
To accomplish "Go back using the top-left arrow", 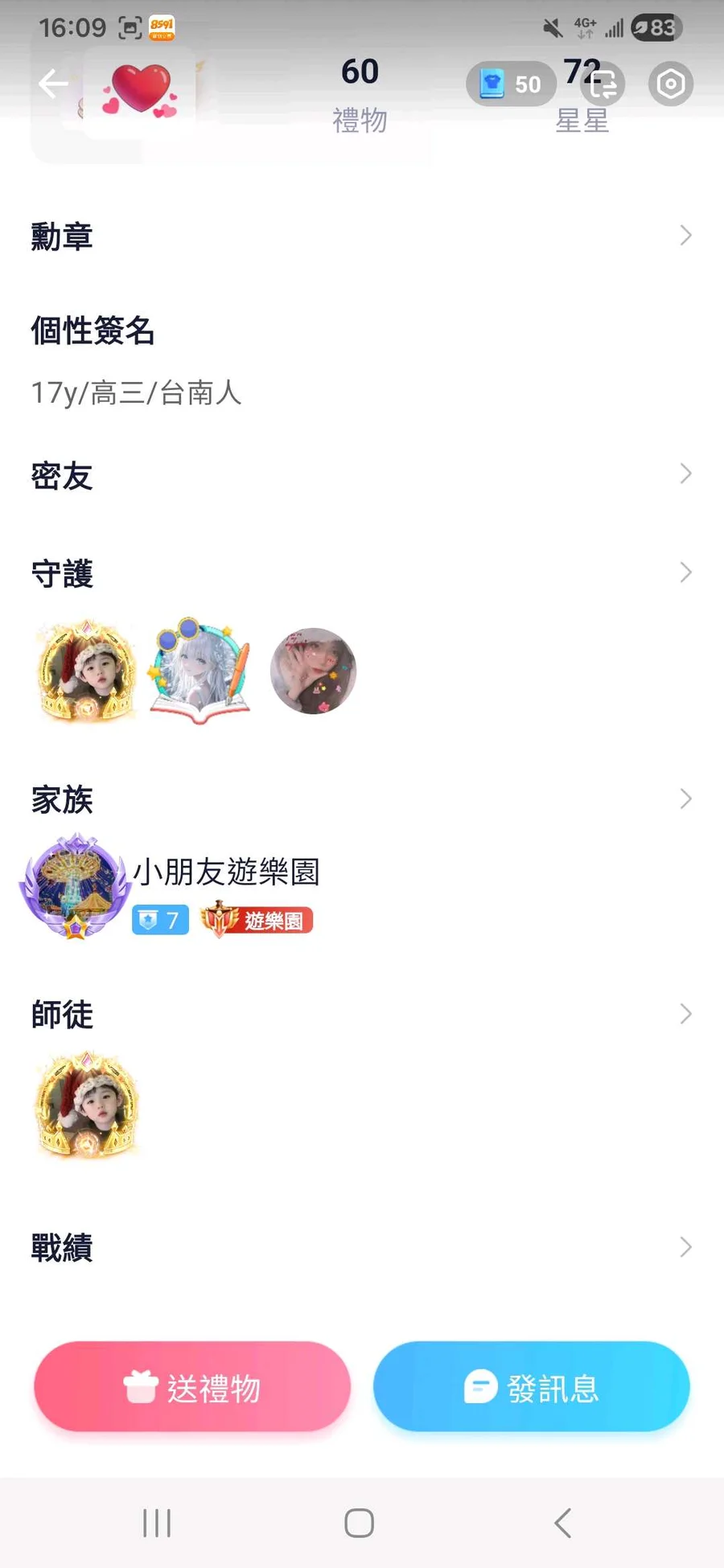I will [x=53, y=84].
